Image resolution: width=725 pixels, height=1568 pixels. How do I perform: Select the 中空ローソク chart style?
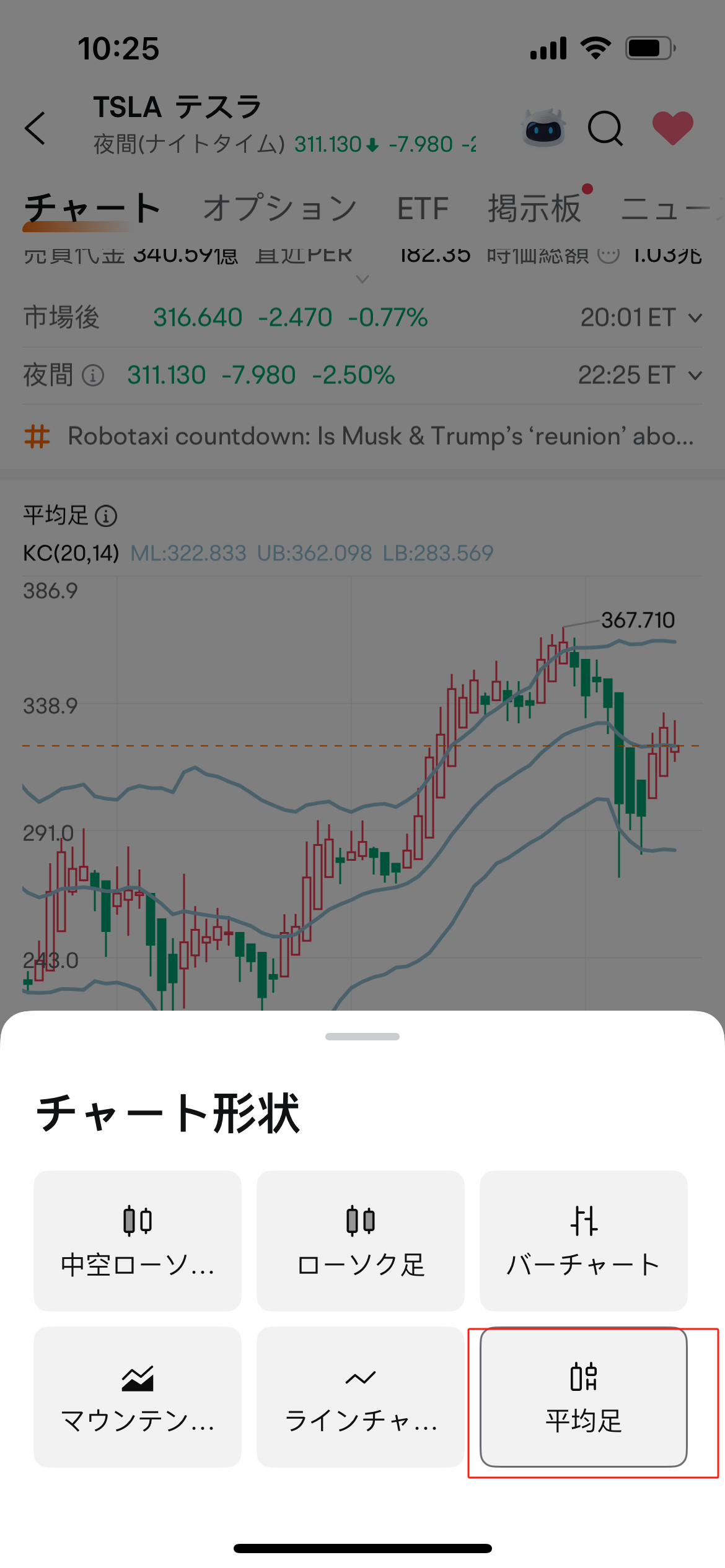[x=137, y=1240]
